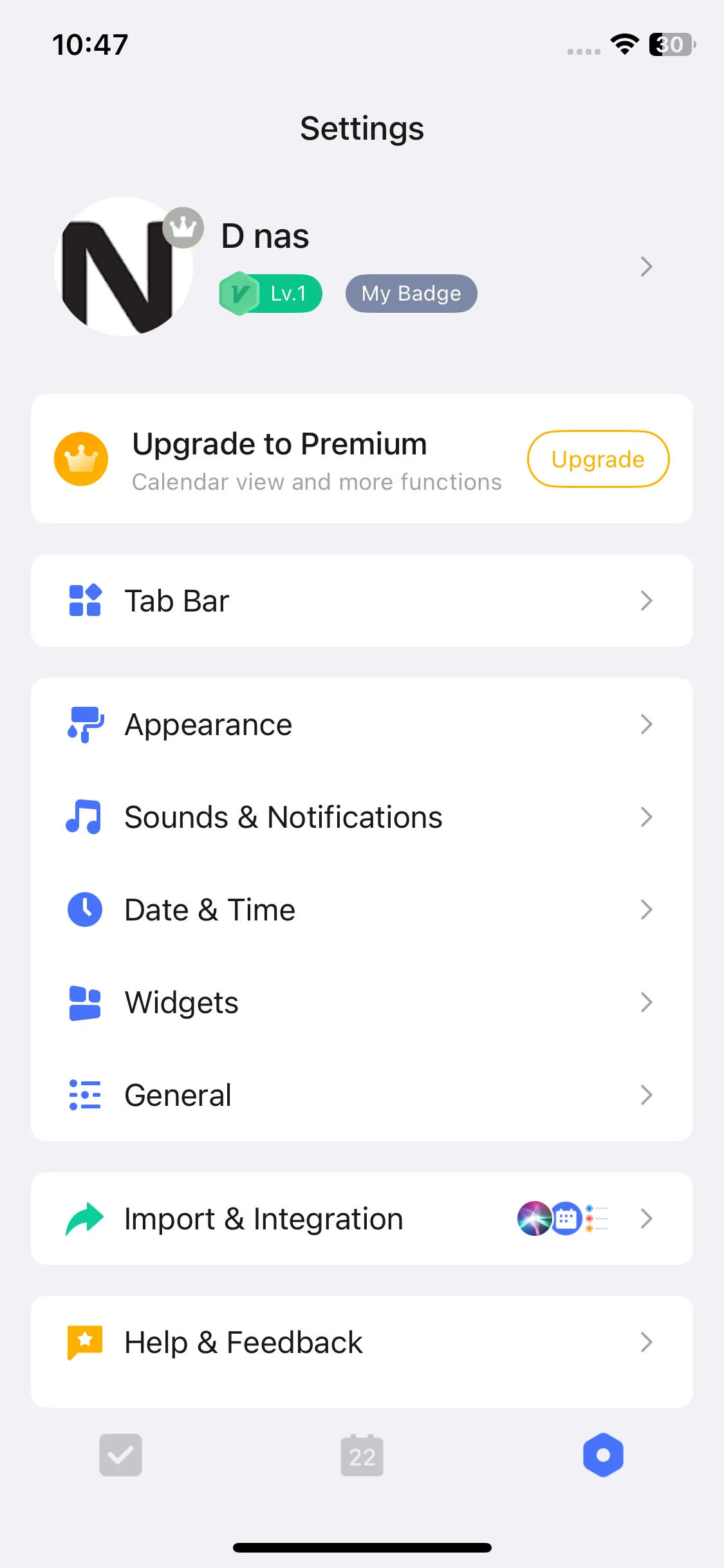
Task: Switch to the tasks checkmark tab
Action: tap(120, 1455)
